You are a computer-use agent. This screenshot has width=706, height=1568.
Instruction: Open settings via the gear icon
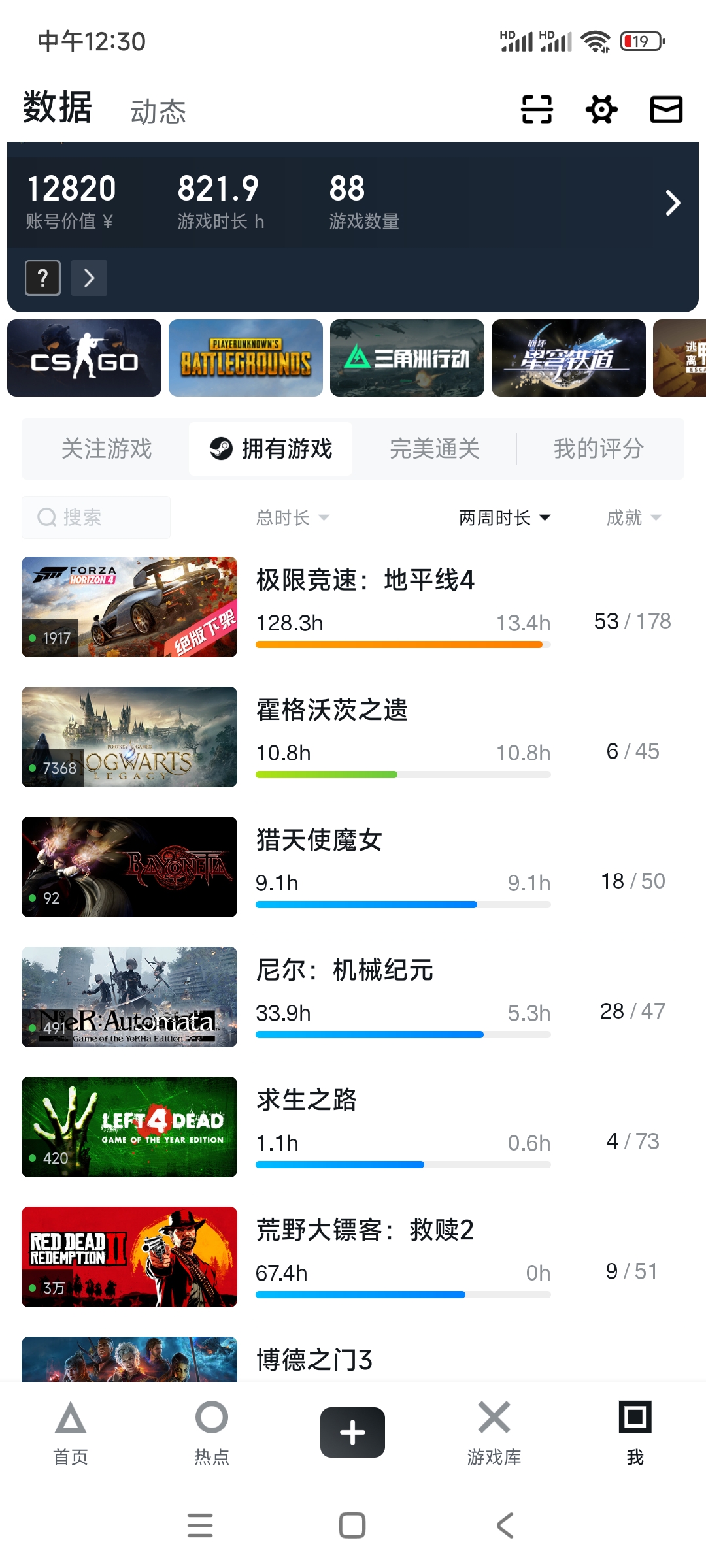[601, 109]
